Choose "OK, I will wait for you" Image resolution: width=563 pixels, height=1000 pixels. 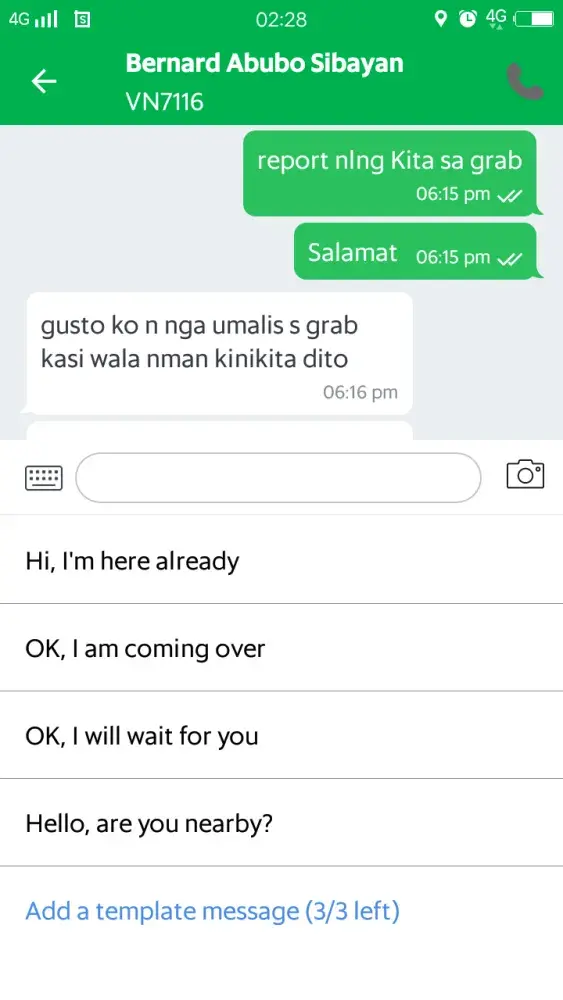click(281, 735)
